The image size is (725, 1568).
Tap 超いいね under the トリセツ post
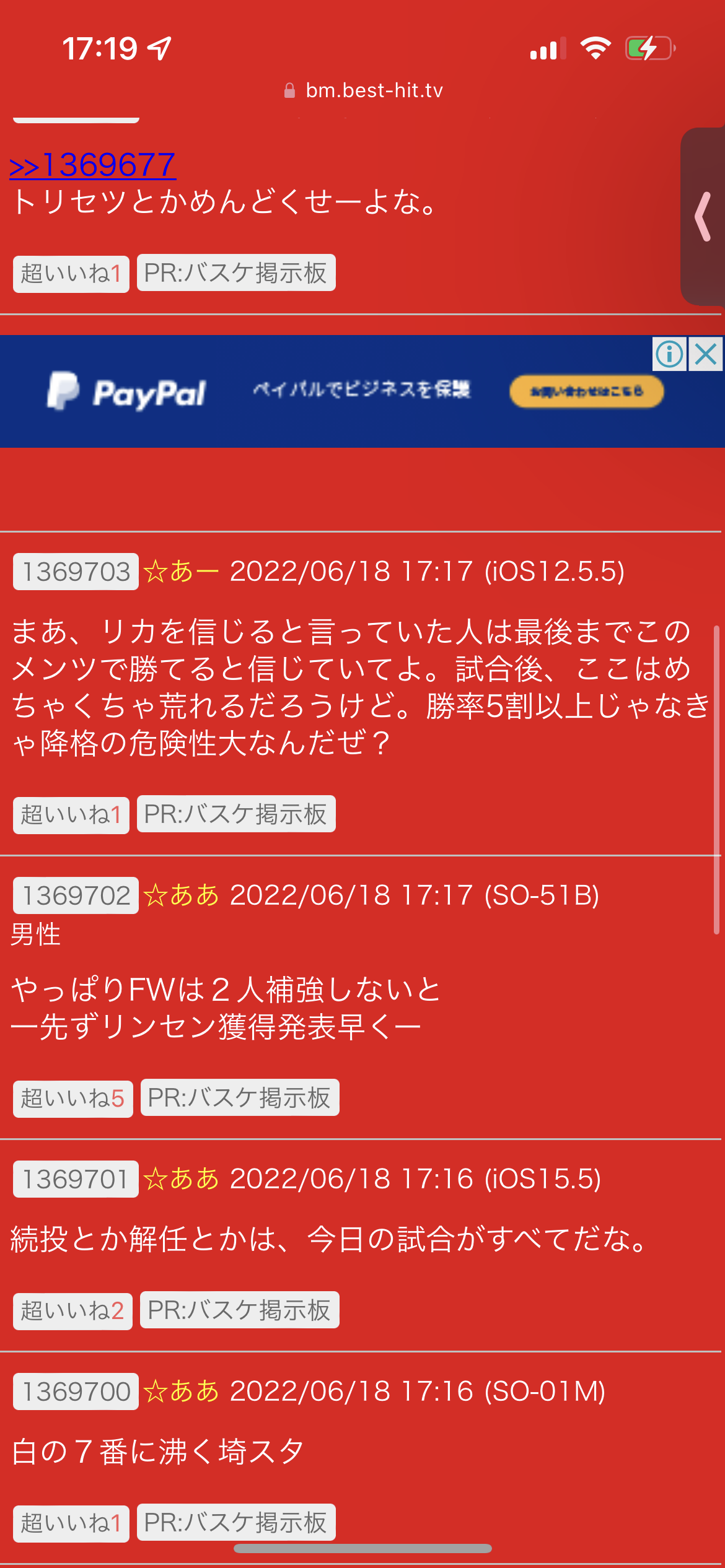click(71, 274)
